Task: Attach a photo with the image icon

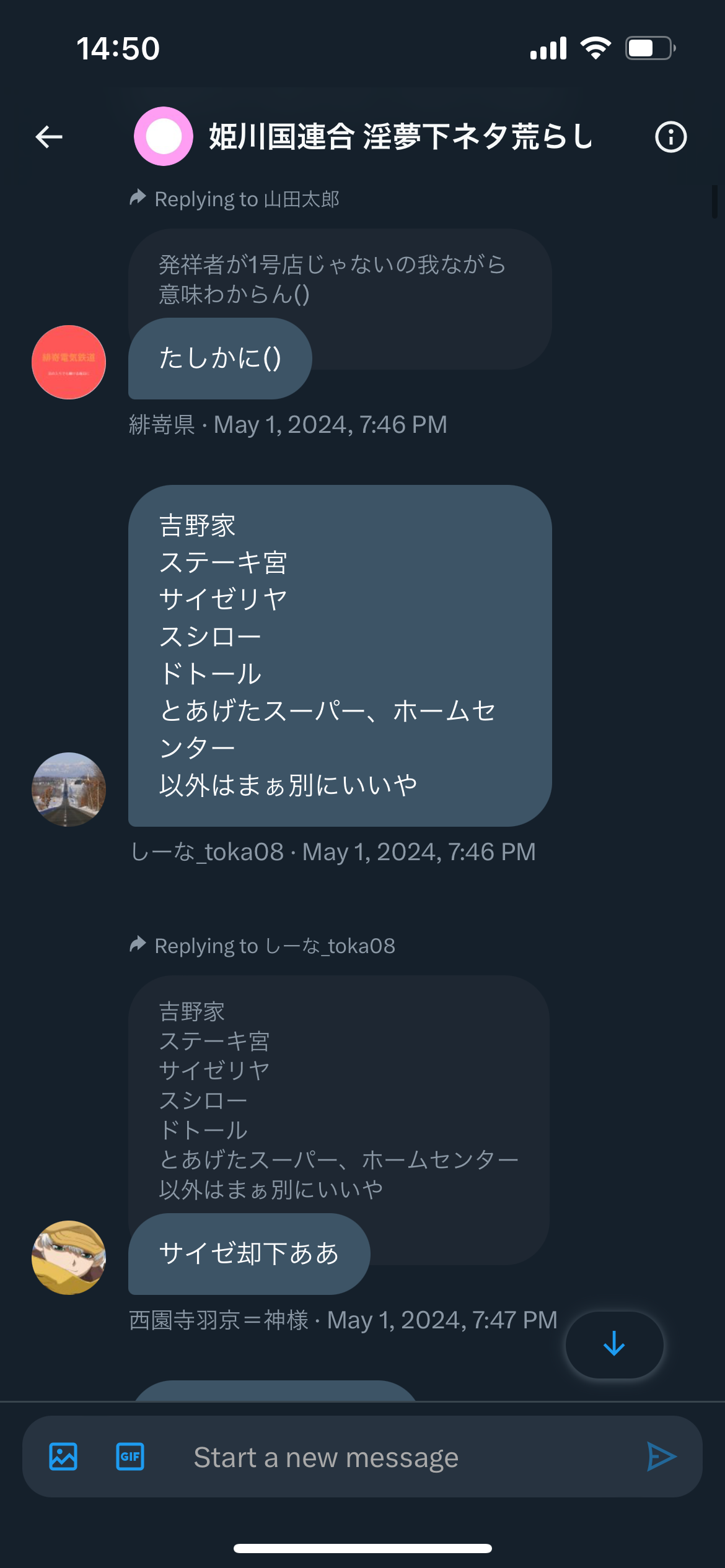Action: tap(63, 1457)
